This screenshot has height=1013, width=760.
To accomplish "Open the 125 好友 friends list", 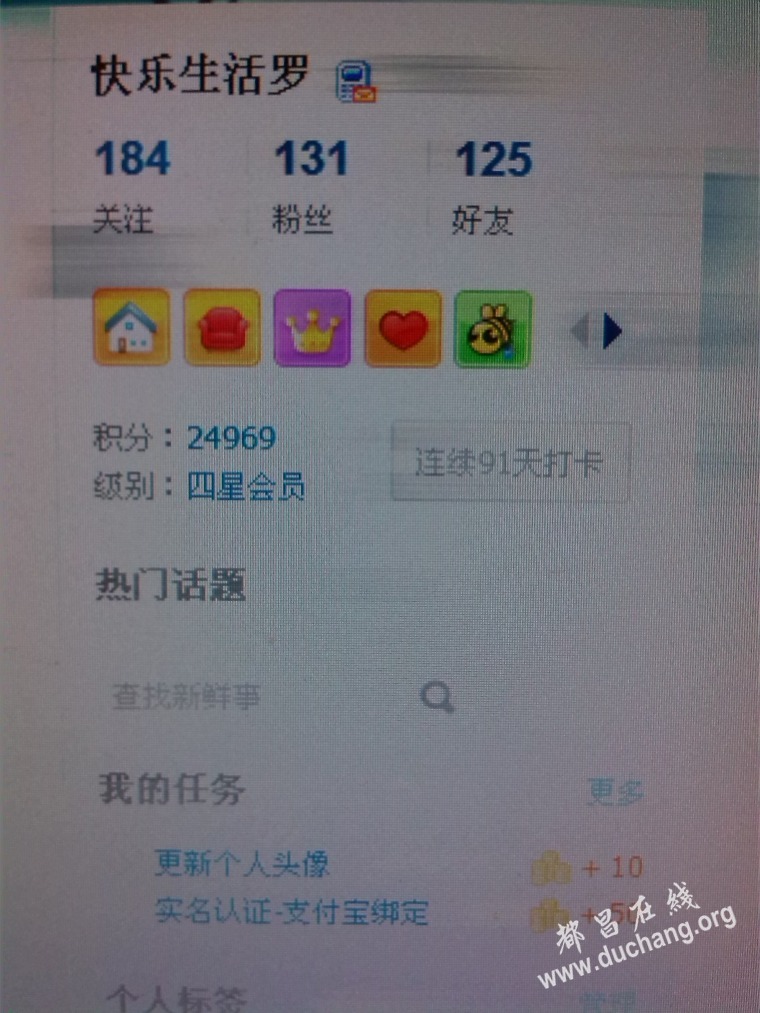I will click(494, 160).
